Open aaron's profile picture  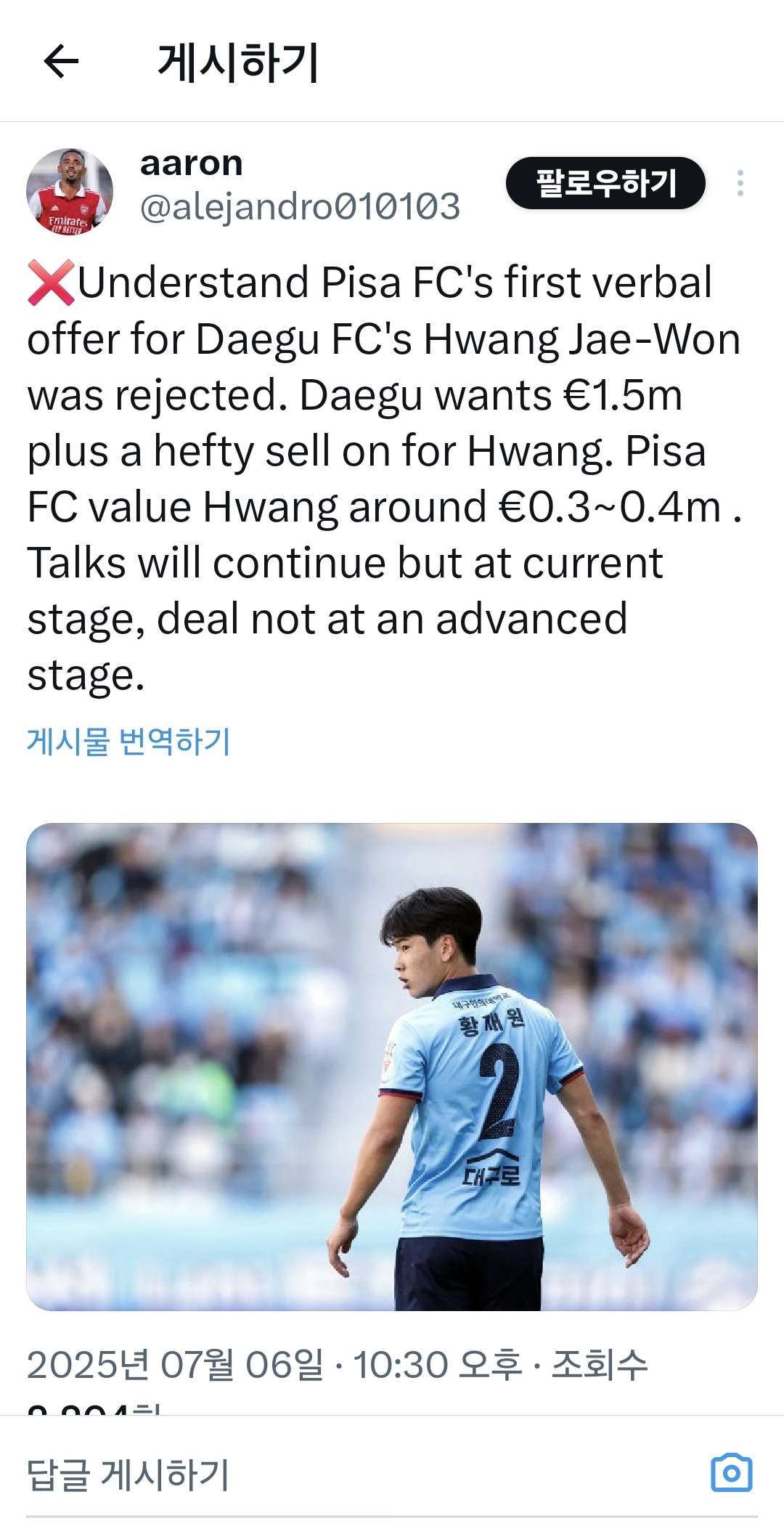(x=70, y=192)
